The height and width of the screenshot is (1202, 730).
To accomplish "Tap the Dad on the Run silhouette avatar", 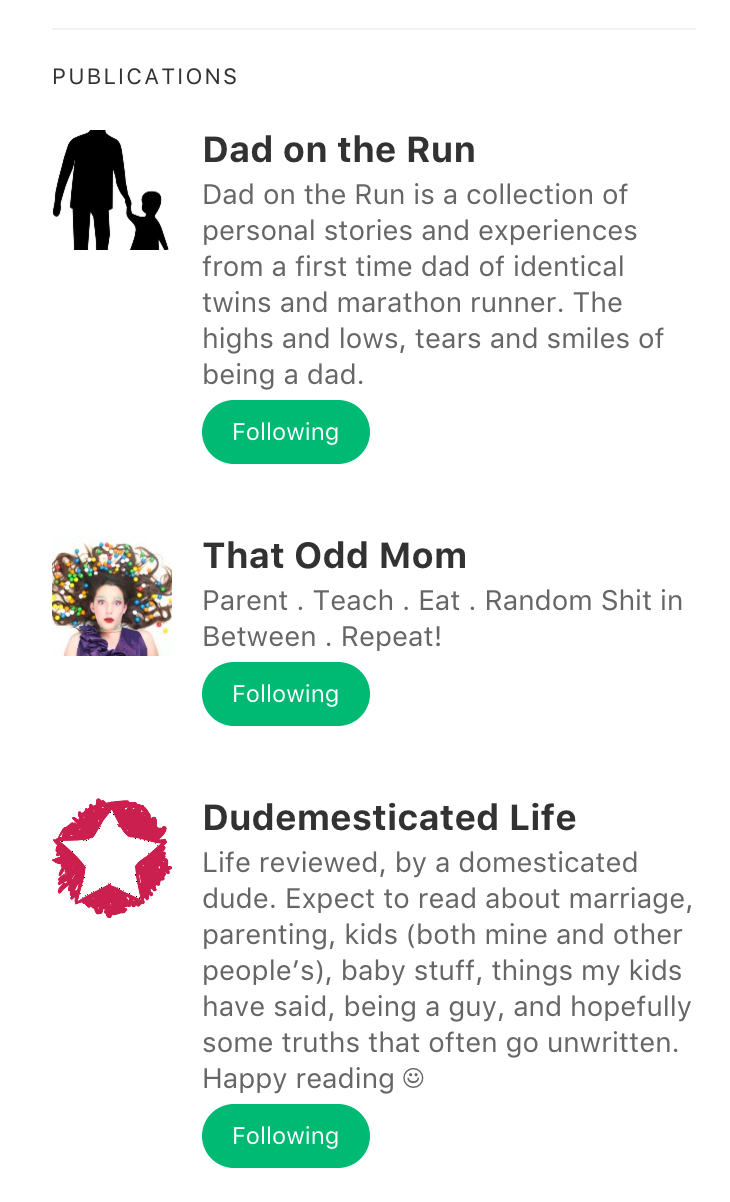I will (111, 189).
